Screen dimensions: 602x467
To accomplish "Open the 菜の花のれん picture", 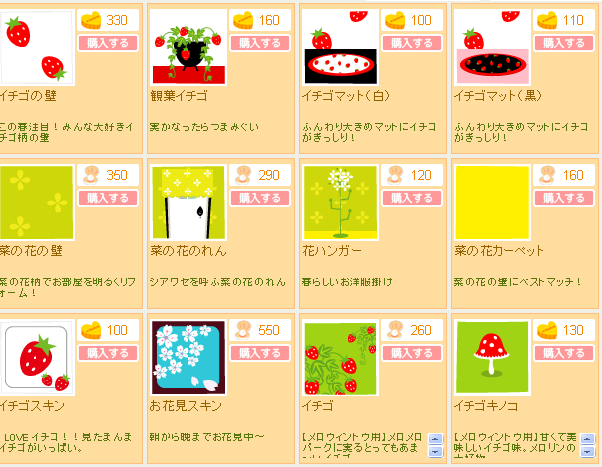I will click(x=189, y=203).
